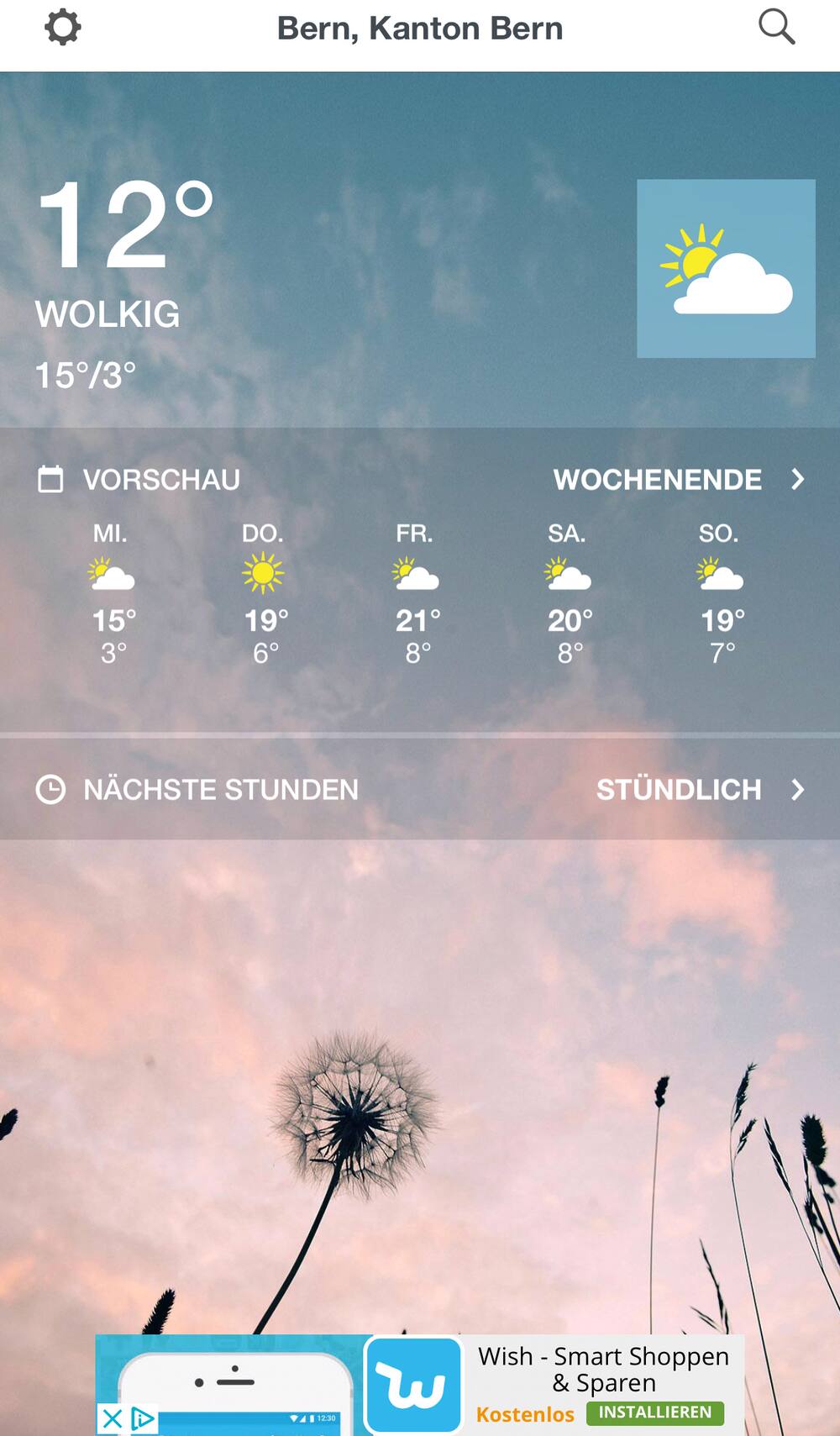
Task: View the Sunday (SO.) forecast
Action: [721, 593]
